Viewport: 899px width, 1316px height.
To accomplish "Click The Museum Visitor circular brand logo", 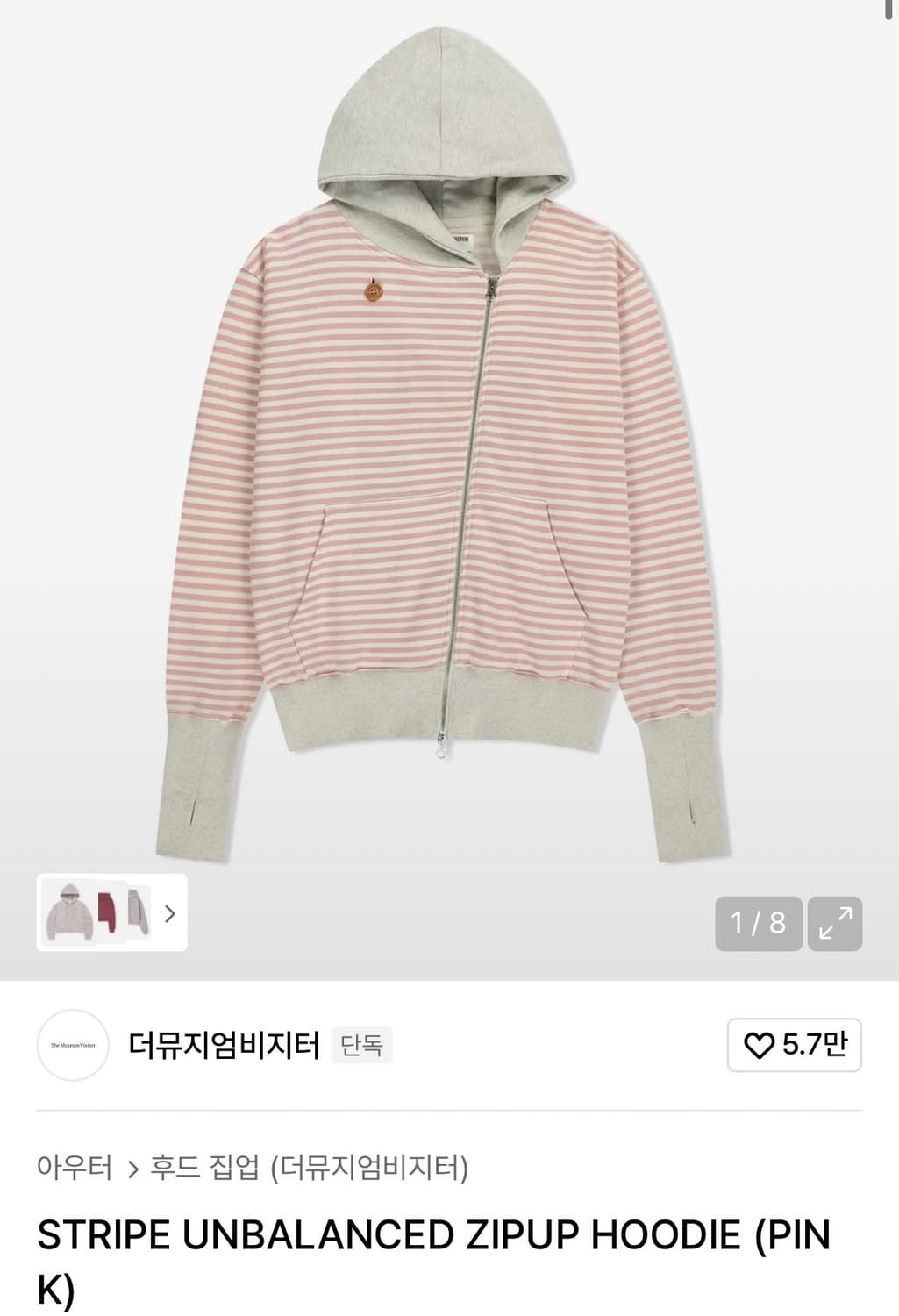I will (72, 1044).
